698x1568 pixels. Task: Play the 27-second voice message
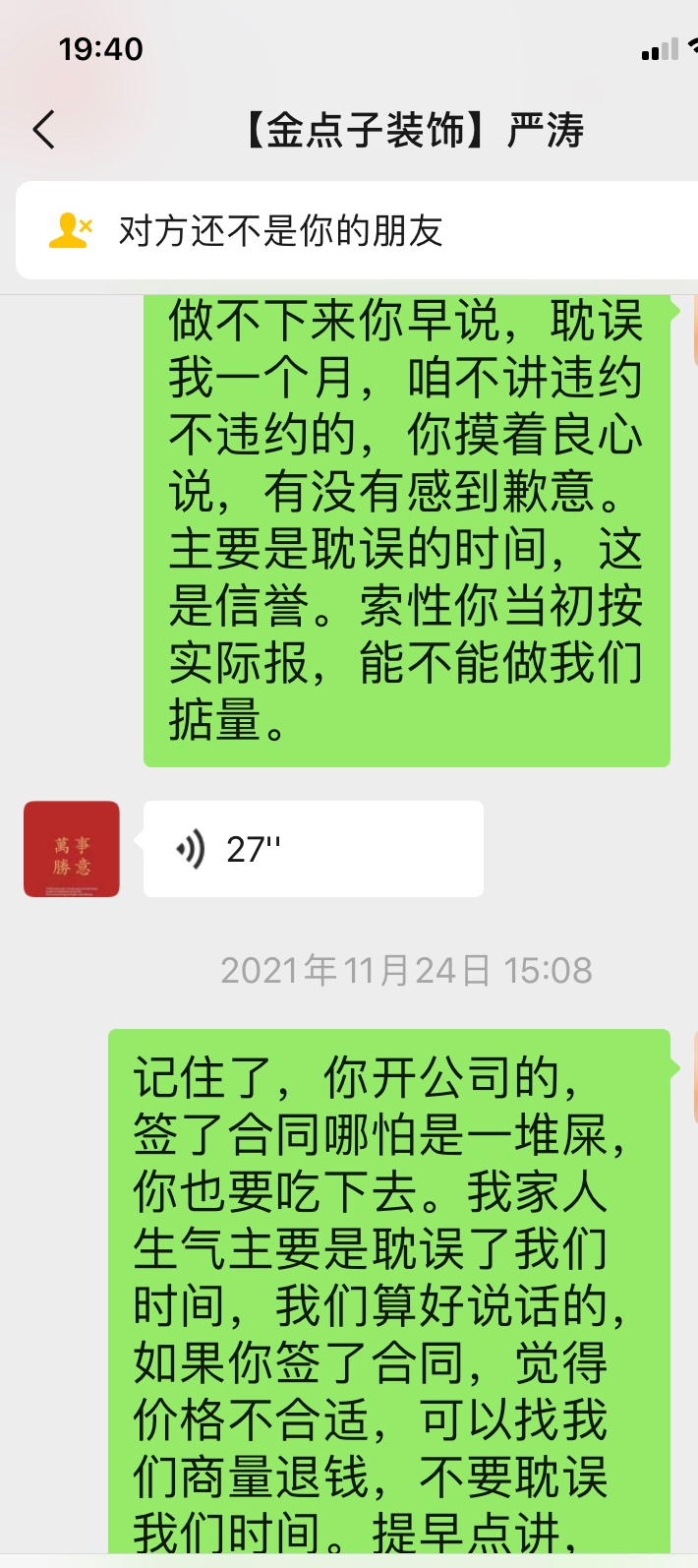(313, 848)
